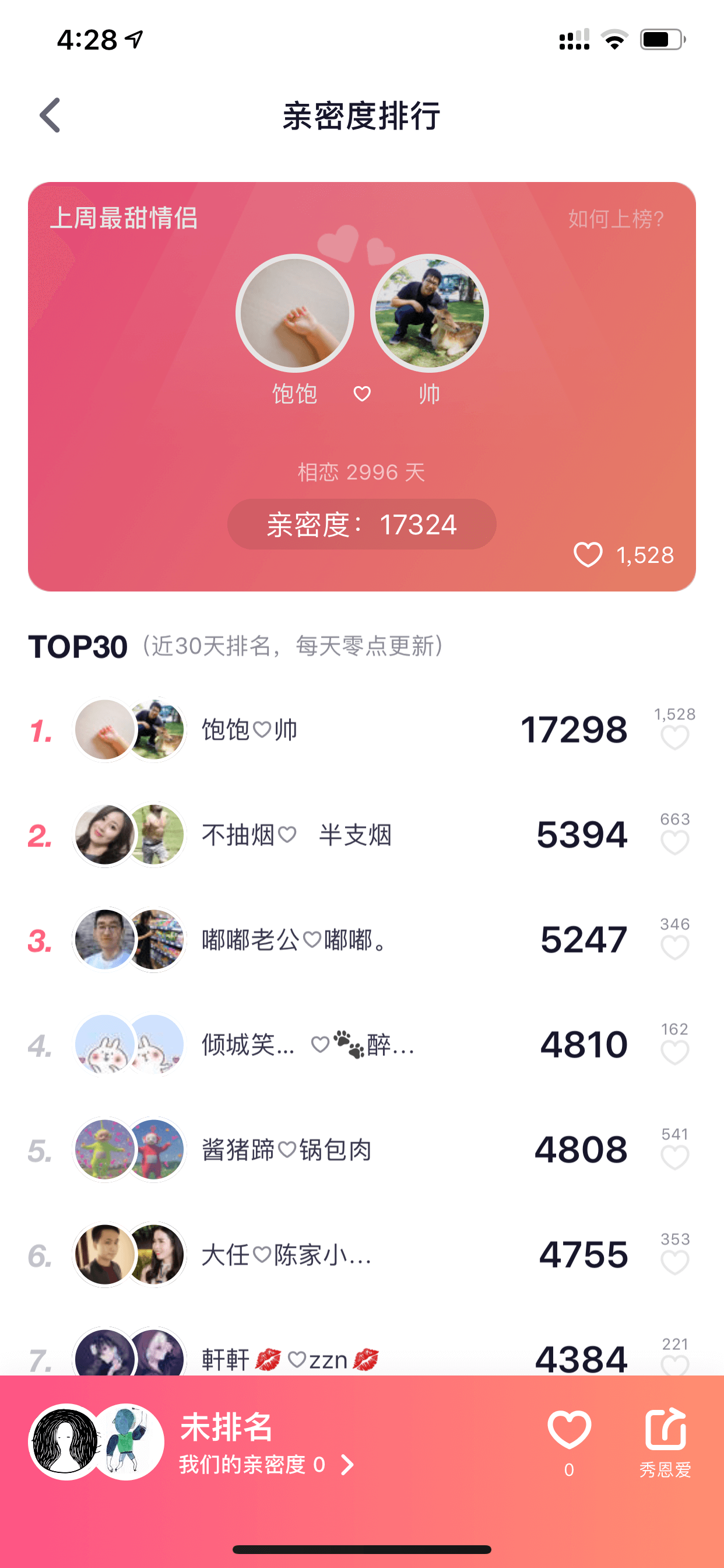The image size is (724, 1568).
Task: Open the rank 6 couple 大任♡陈家小…
Action: (x=362, y=1255)
